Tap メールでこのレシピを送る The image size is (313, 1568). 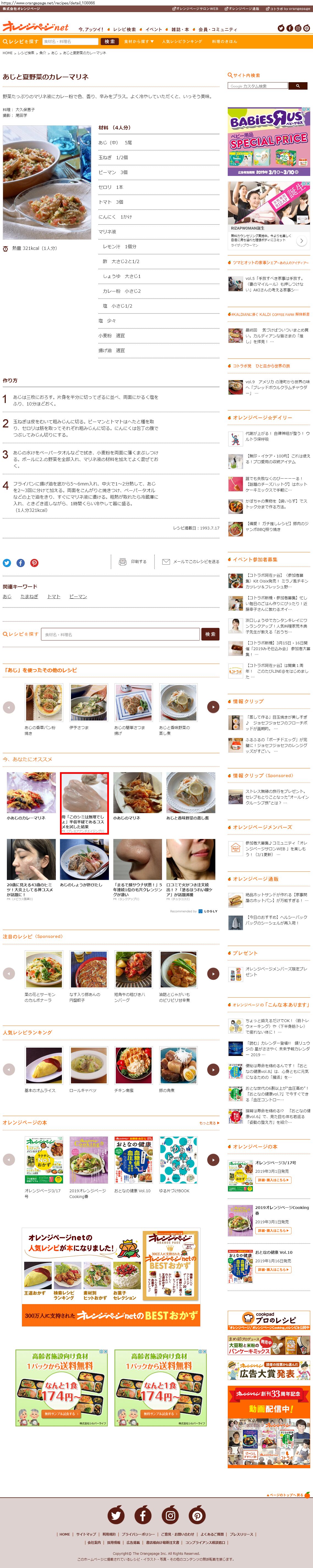(x=190, y=562)
